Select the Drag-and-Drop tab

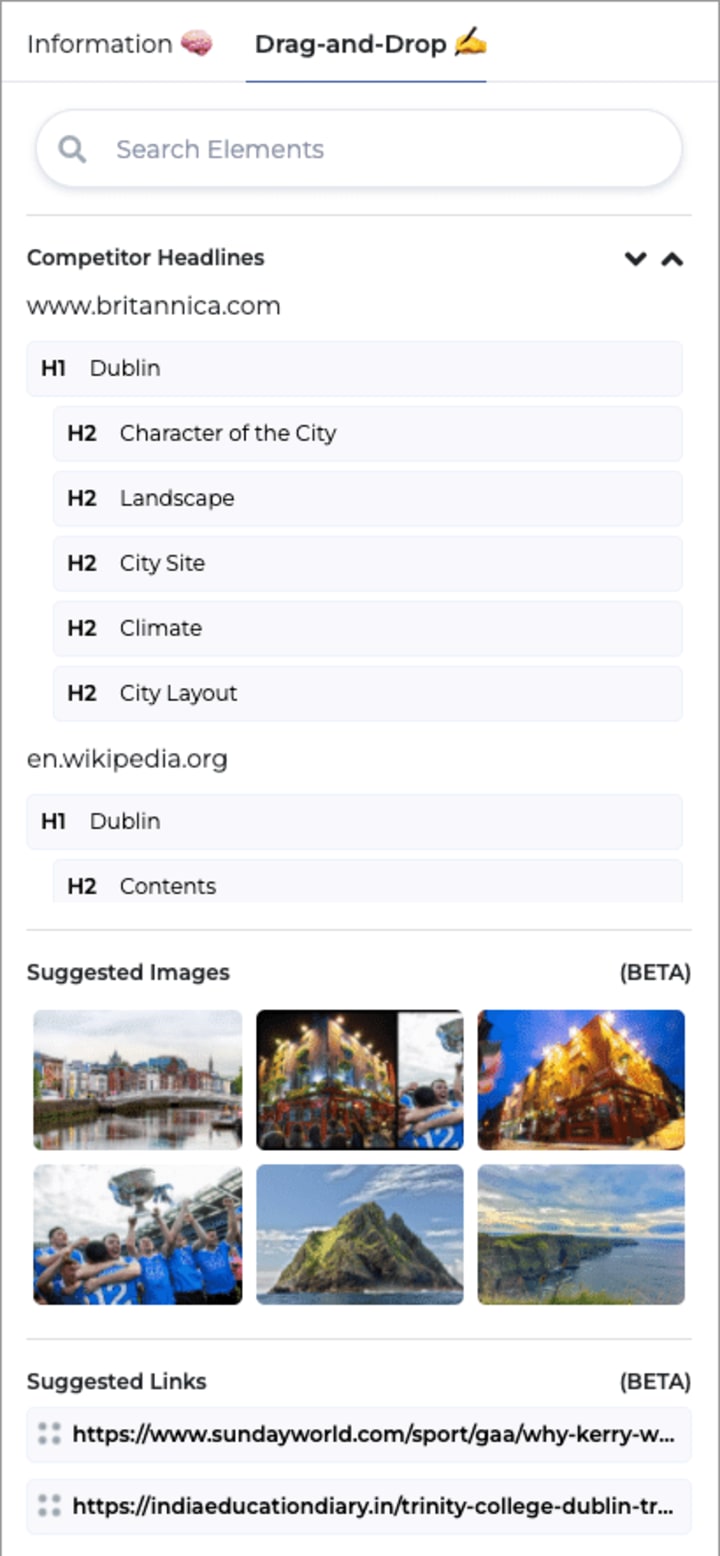(x=370, y=44)
